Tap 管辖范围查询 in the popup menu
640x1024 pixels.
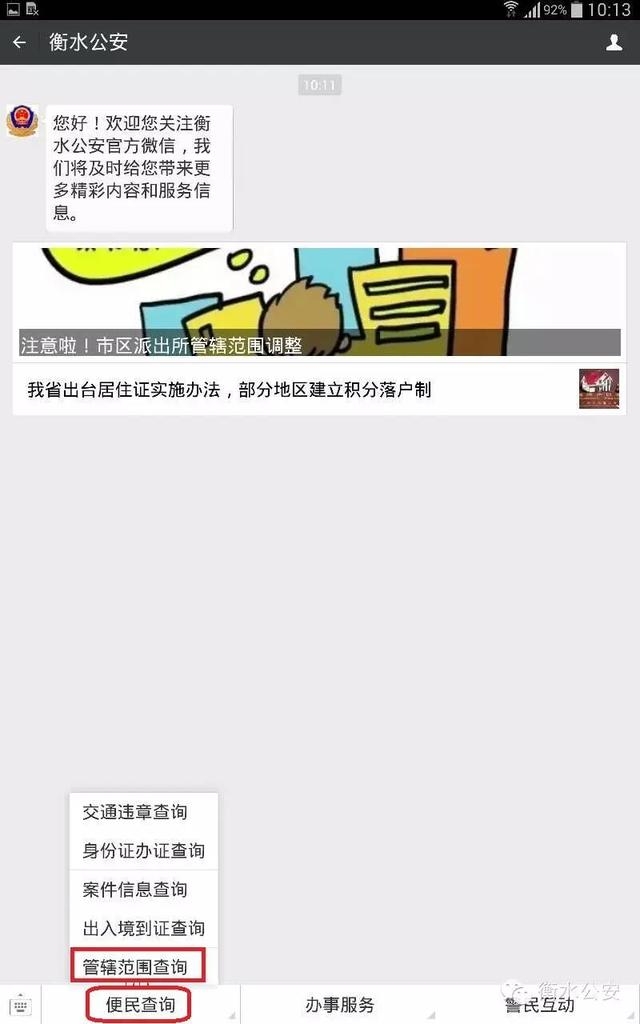point(136,967)
